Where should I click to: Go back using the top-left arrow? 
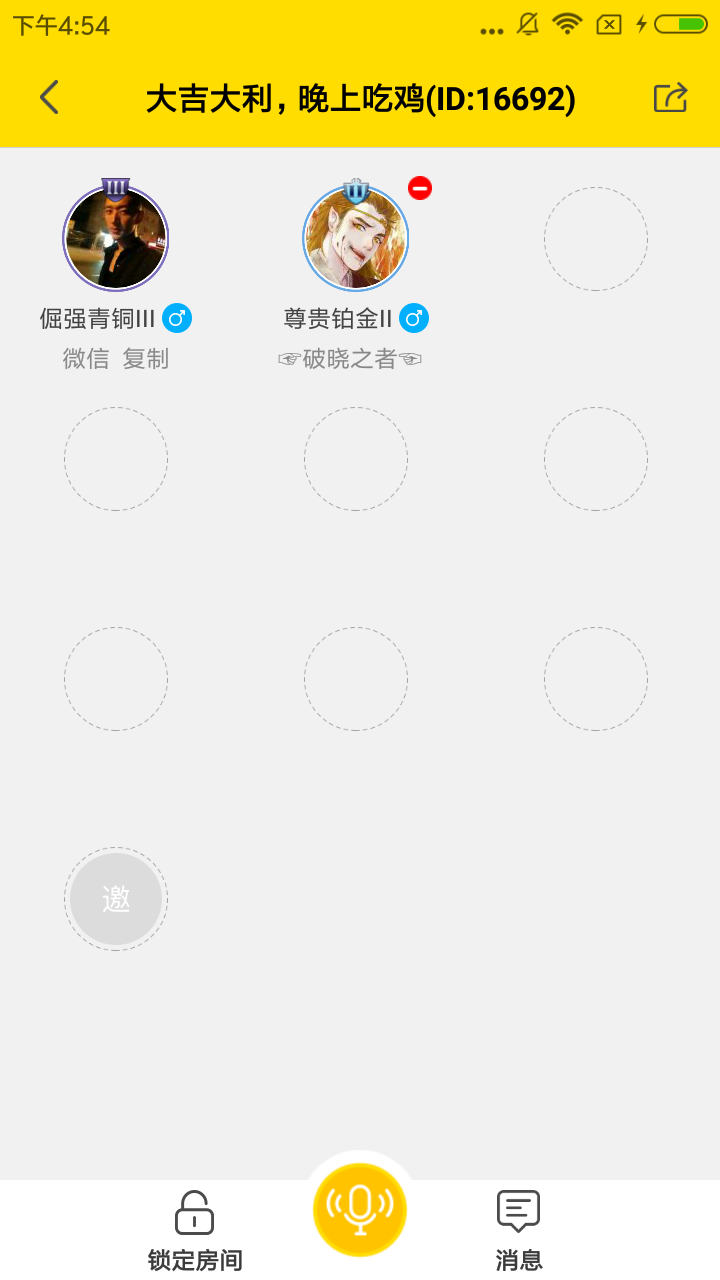[x=49, y=97]
